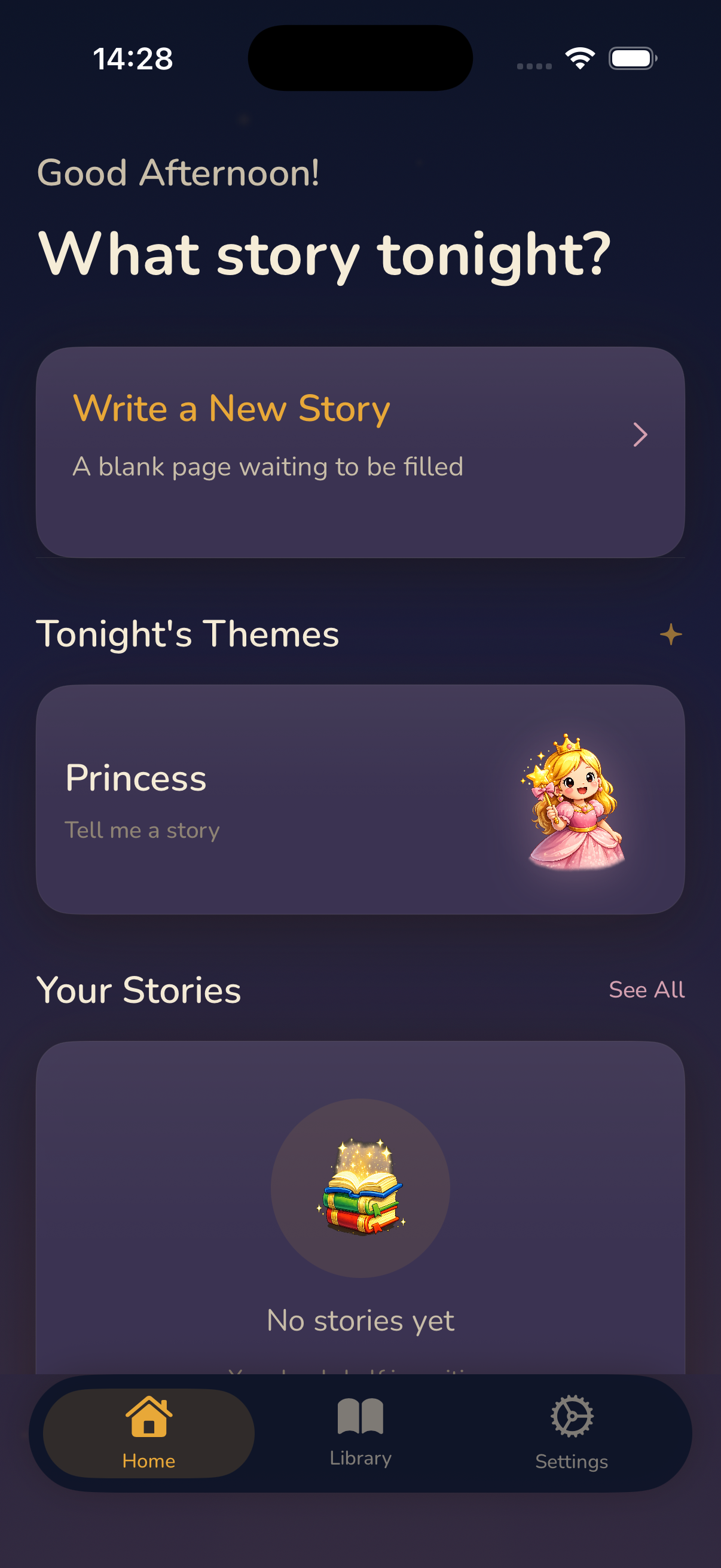Open the Write a New Story card
Image resolution: width=721 pixels, height=1568 pixels.
pos(360,452)
